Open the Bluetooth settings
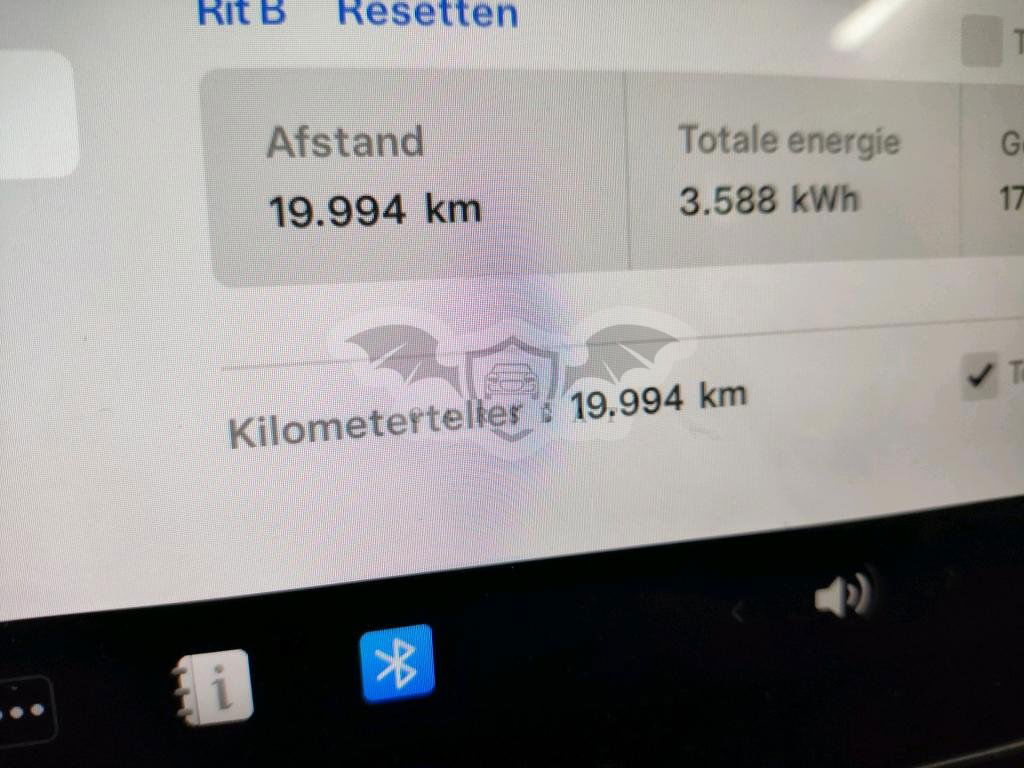Viewport: 1024px width, 768px height. coord(397,662)
